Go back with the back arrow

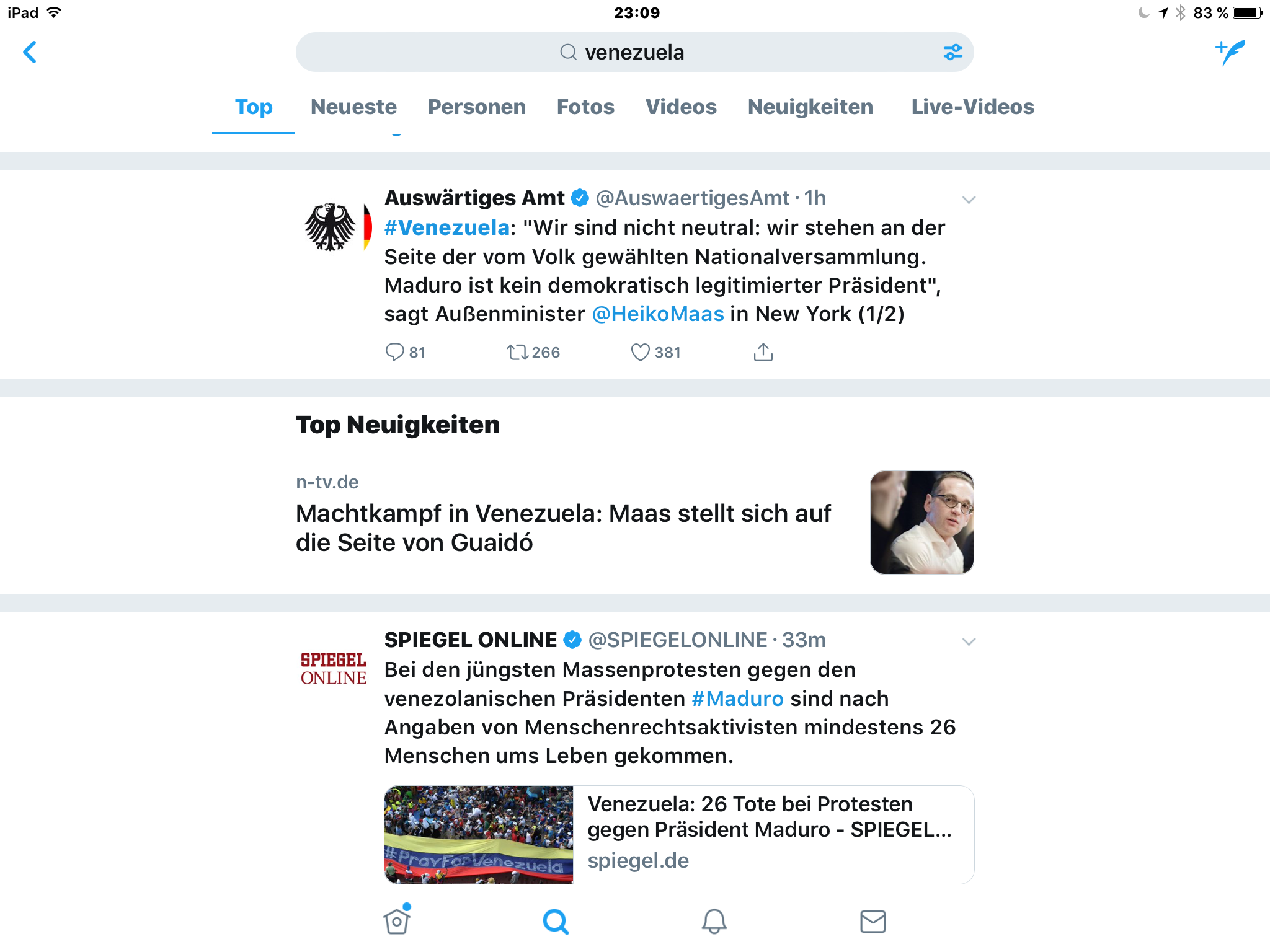[30, 52]
